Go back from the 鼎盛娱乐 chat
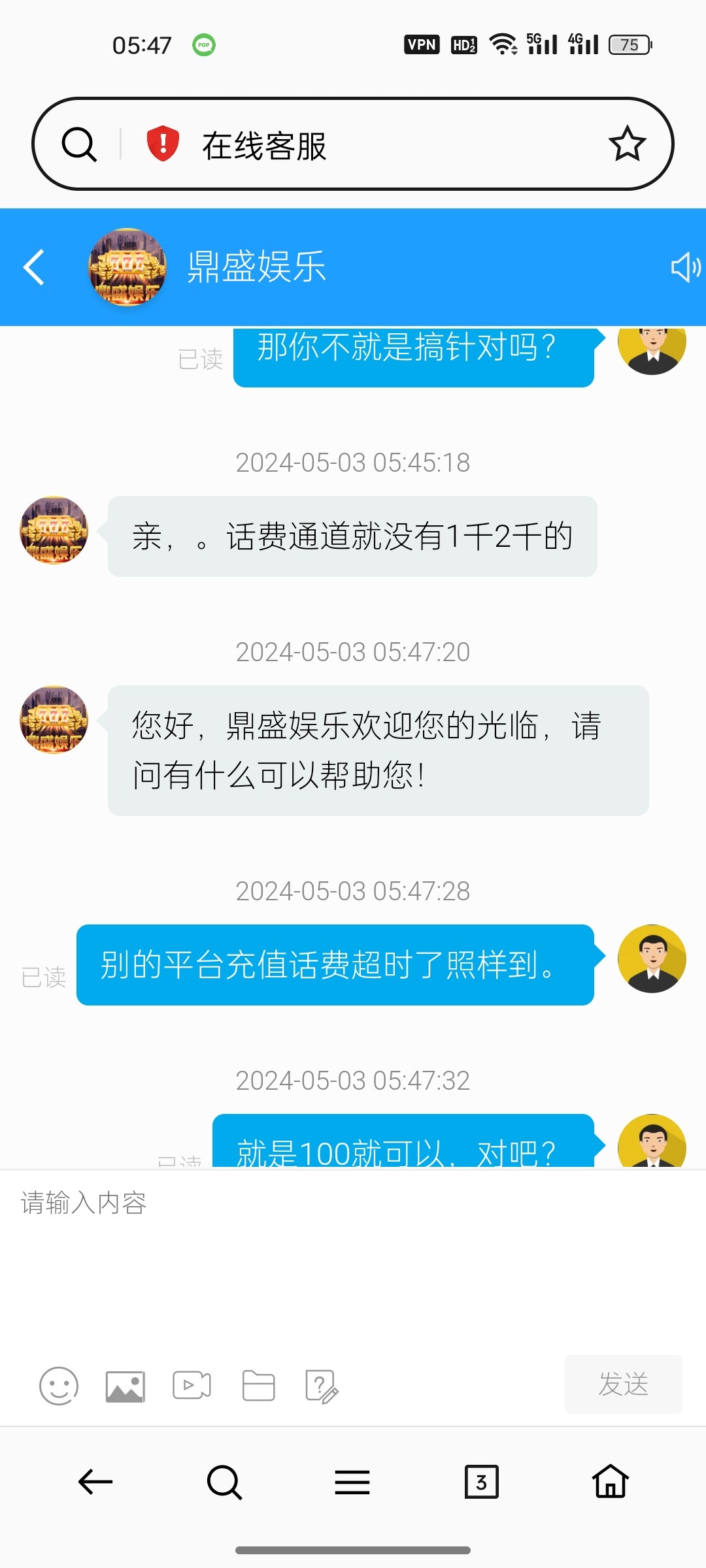Screen dimensions: 706x1568 click(x=34, y=267)
